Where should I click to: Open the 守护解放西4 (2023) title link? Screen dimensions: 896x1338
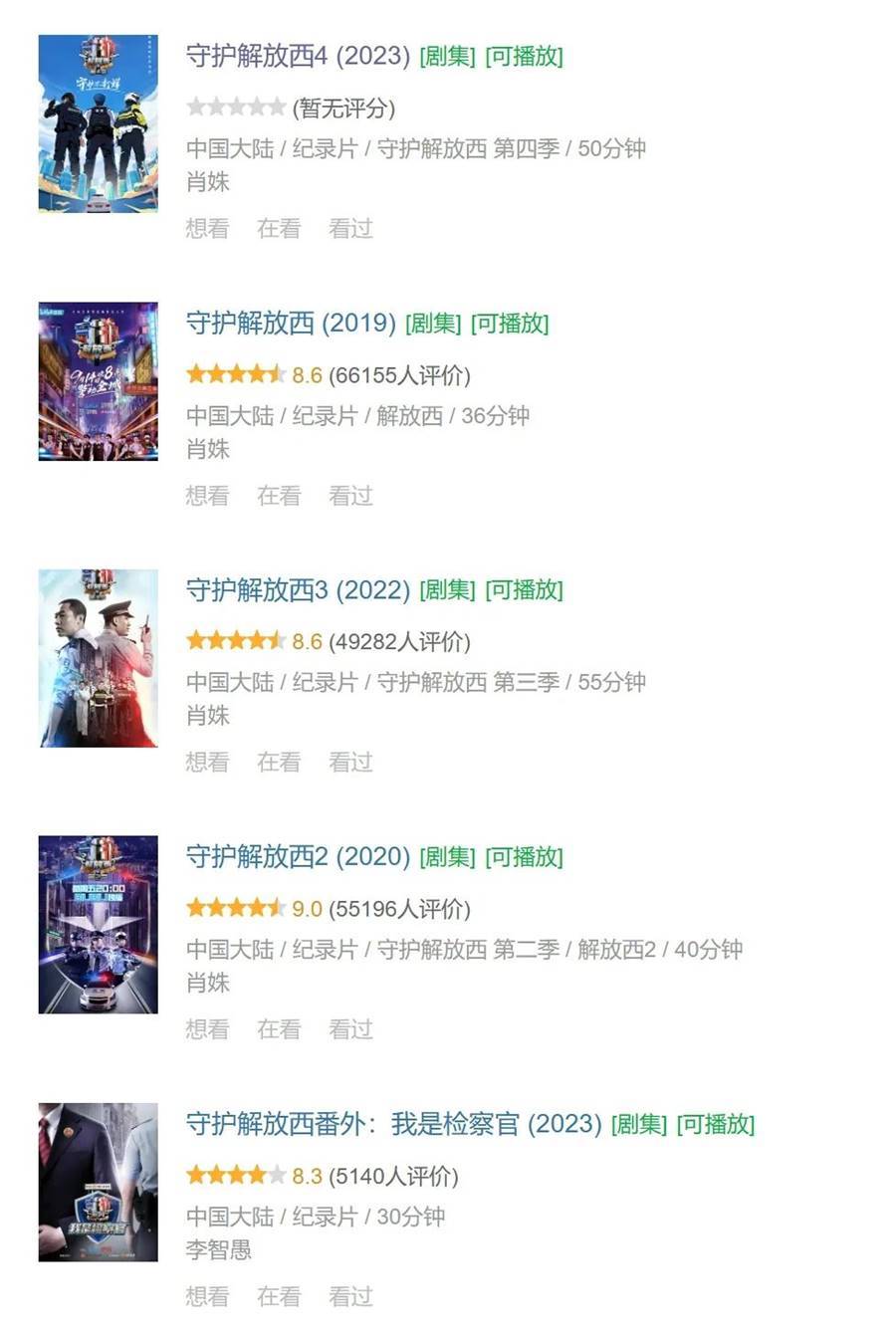pyautogui.click(x=297, y=56)
